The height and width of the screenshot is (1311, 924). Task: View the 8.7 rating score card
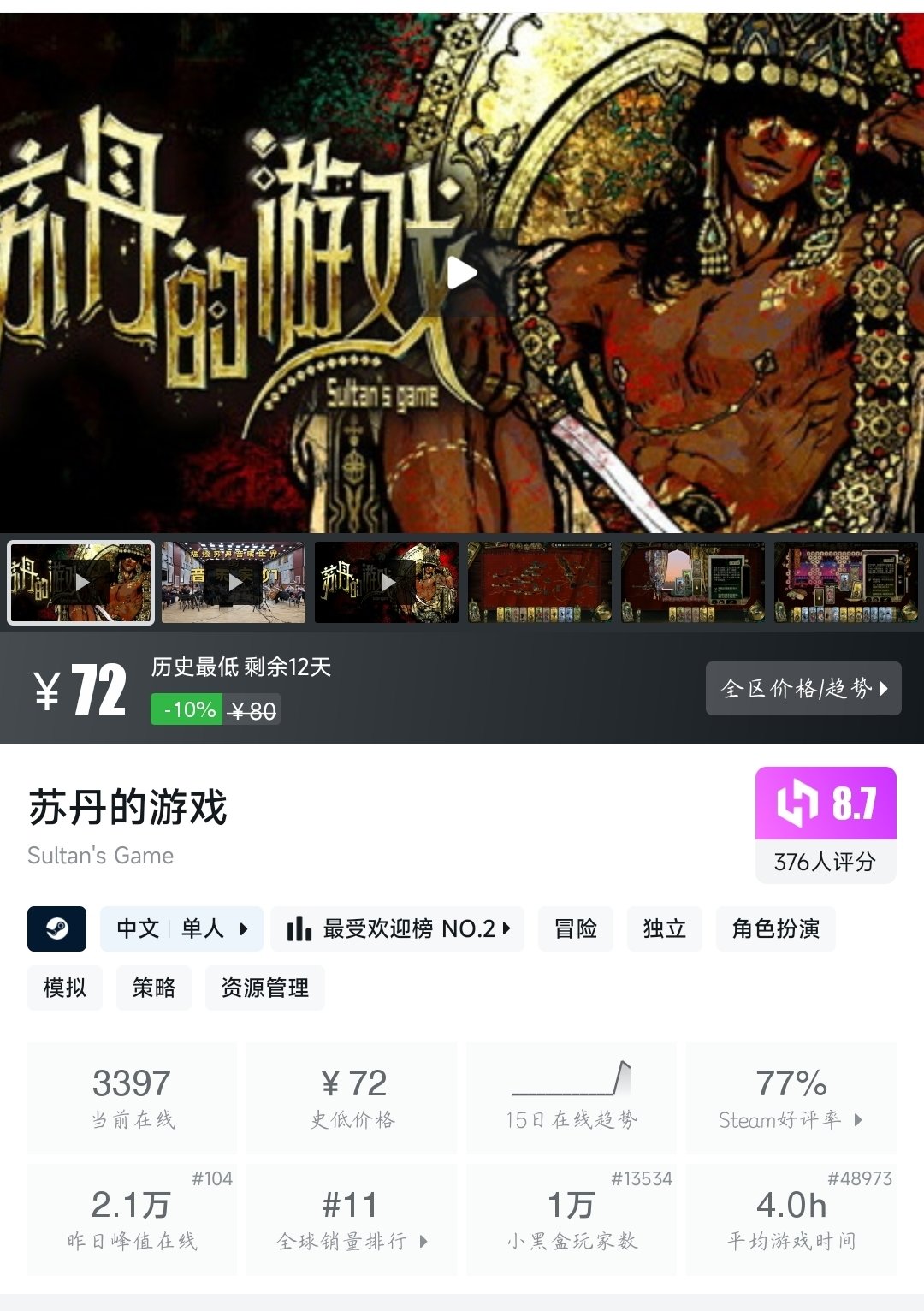tap(826, 824)
